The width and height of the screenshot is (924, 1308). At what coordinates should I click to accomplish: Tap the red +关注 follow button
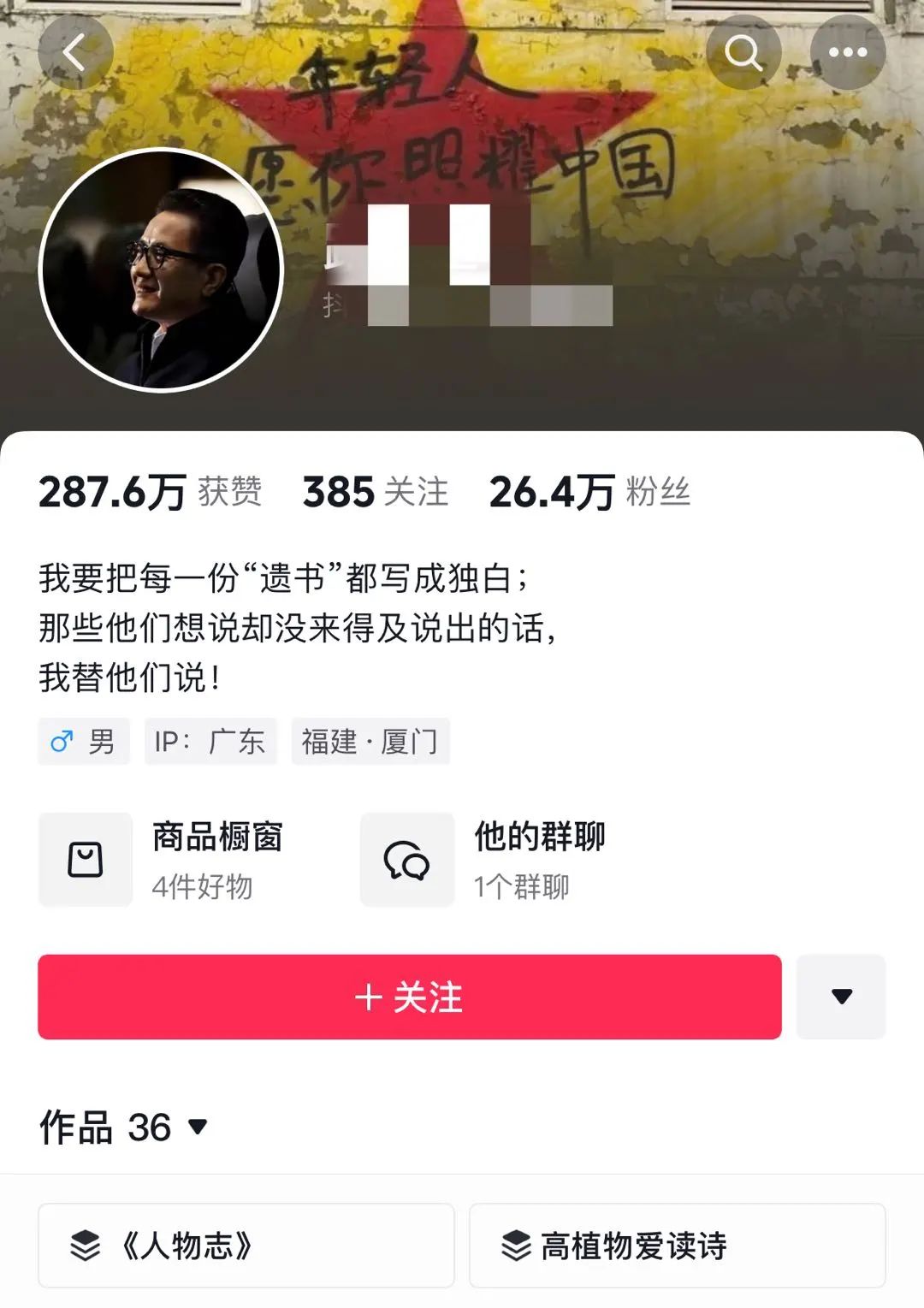409,996
